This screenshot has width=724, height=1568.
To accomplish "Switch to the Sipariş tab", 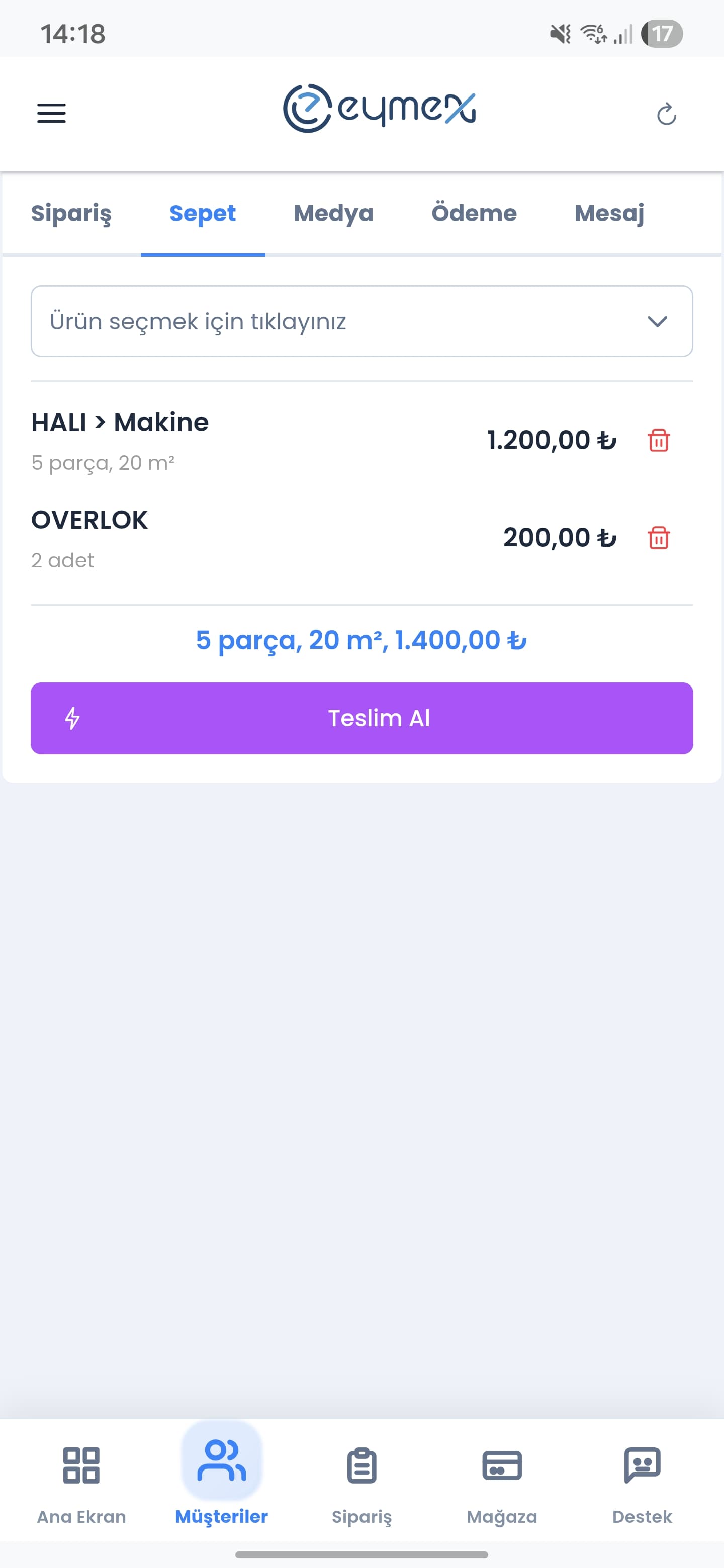I will coord(72,214).
